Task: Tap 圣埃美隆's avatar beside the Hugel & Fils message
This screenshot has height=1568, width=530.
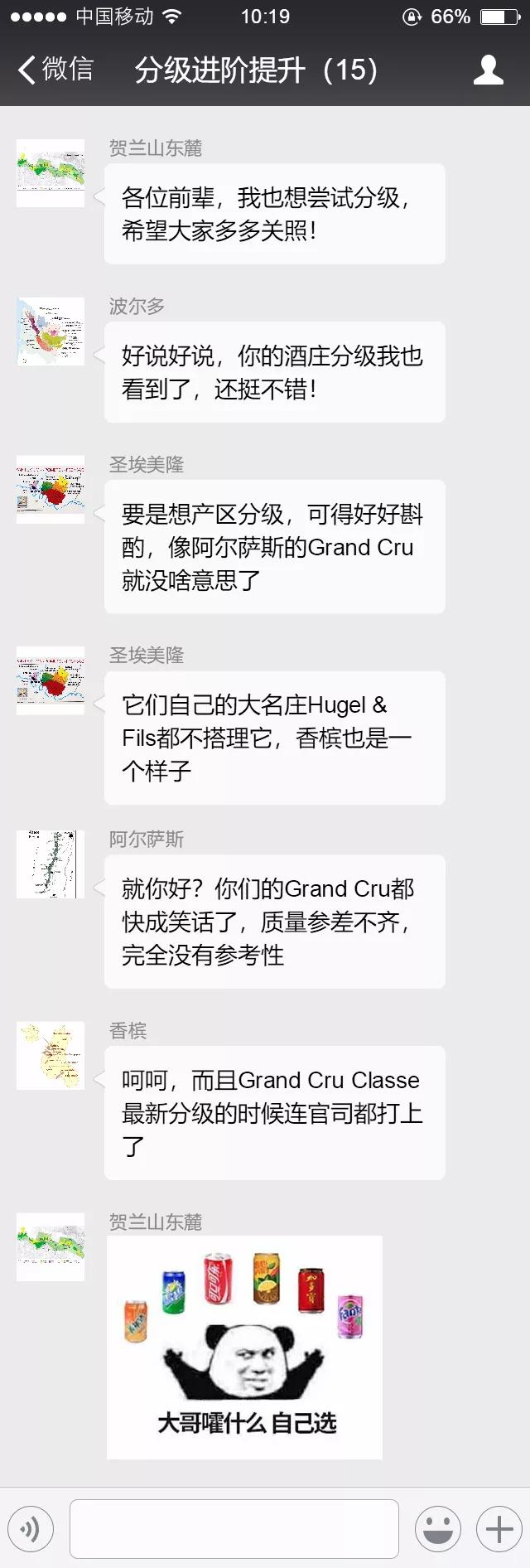Action: click(x=51, y=680)
